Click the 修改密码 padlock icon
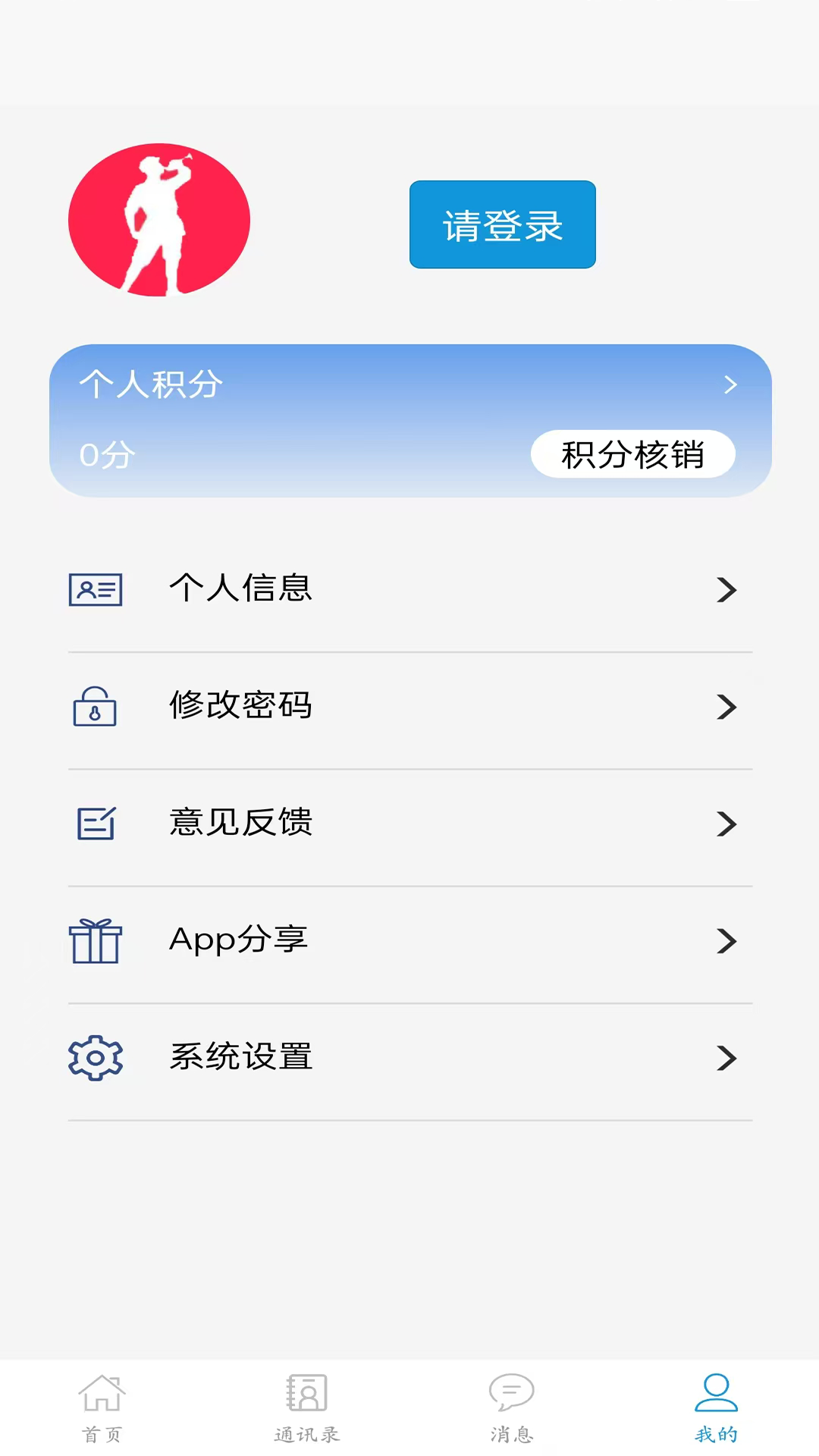The height and width of the screenshot is (1456, 819). point(94,708)
